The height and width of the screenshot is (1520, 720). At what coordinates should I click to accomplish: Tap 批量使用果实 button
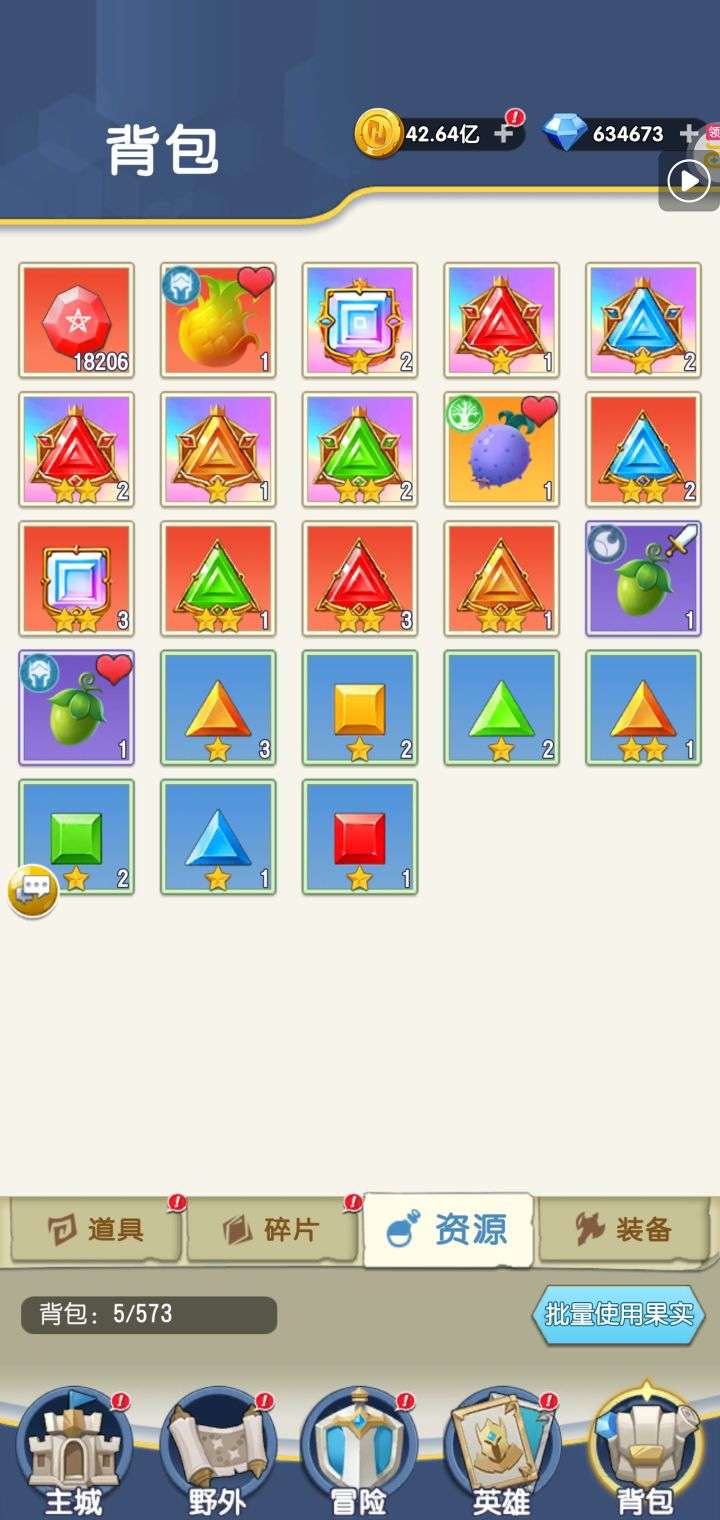pyautogui.click(x=618, y=1314)
